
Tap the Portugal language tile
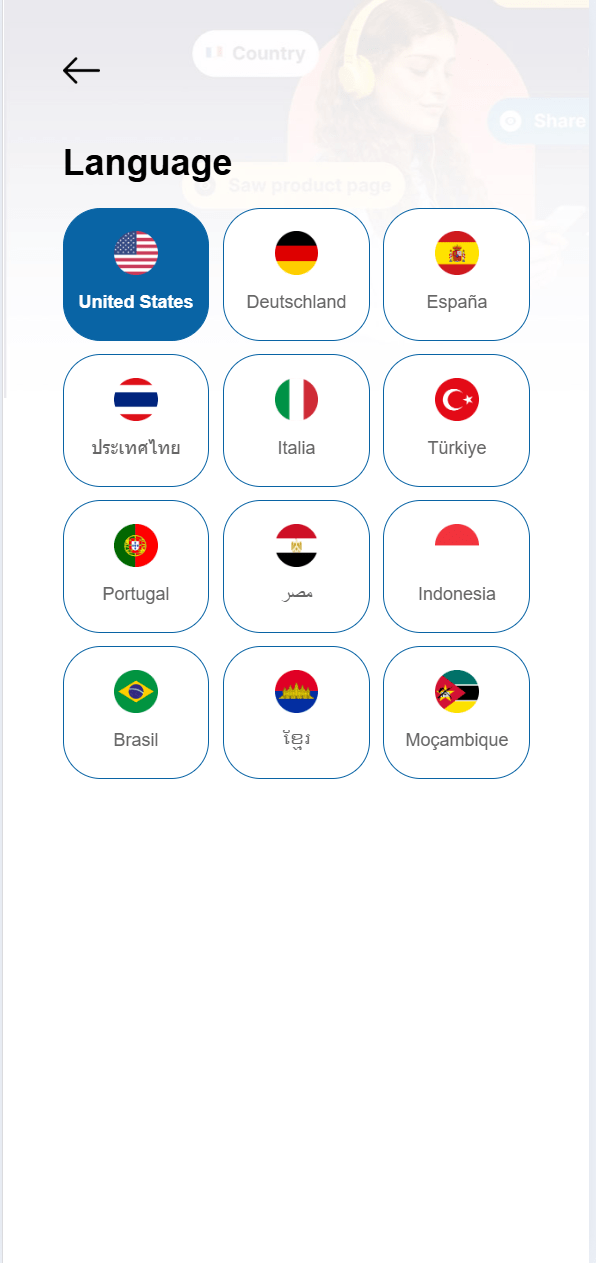tap(136, 566)
